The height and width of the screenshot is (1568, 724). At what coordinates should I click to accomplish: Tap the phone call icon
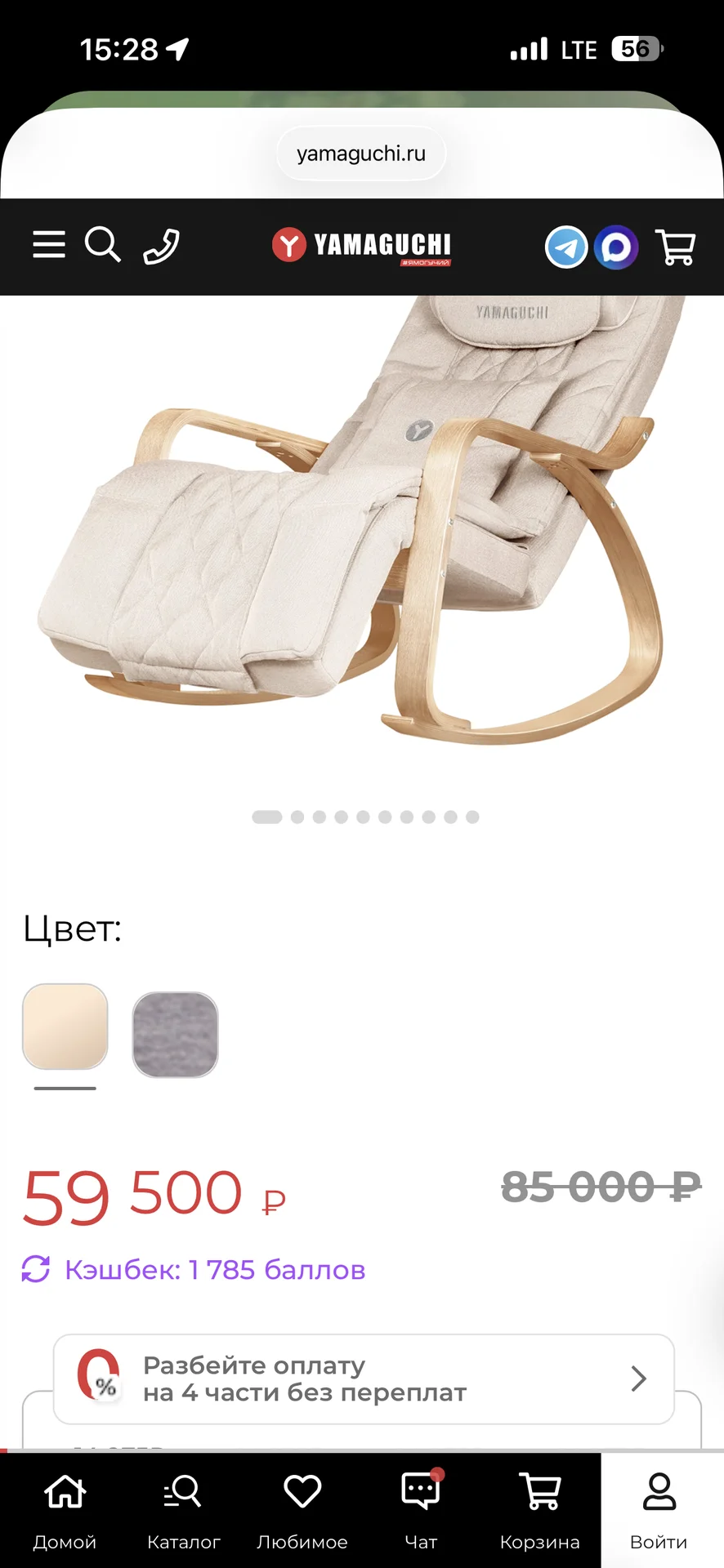(161, 246)
